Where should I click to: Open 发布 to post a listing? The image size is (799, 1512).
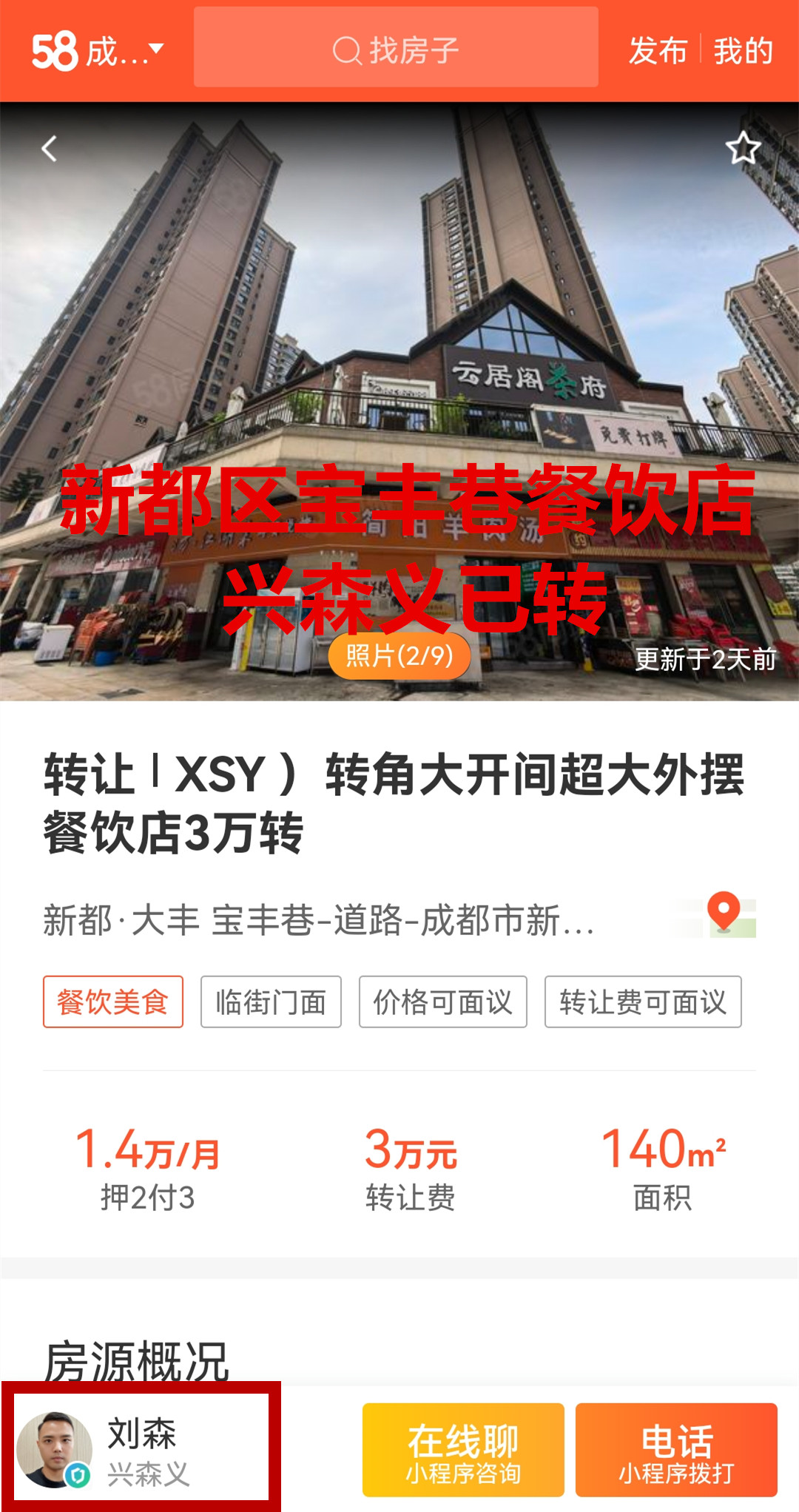coord(658,51)
